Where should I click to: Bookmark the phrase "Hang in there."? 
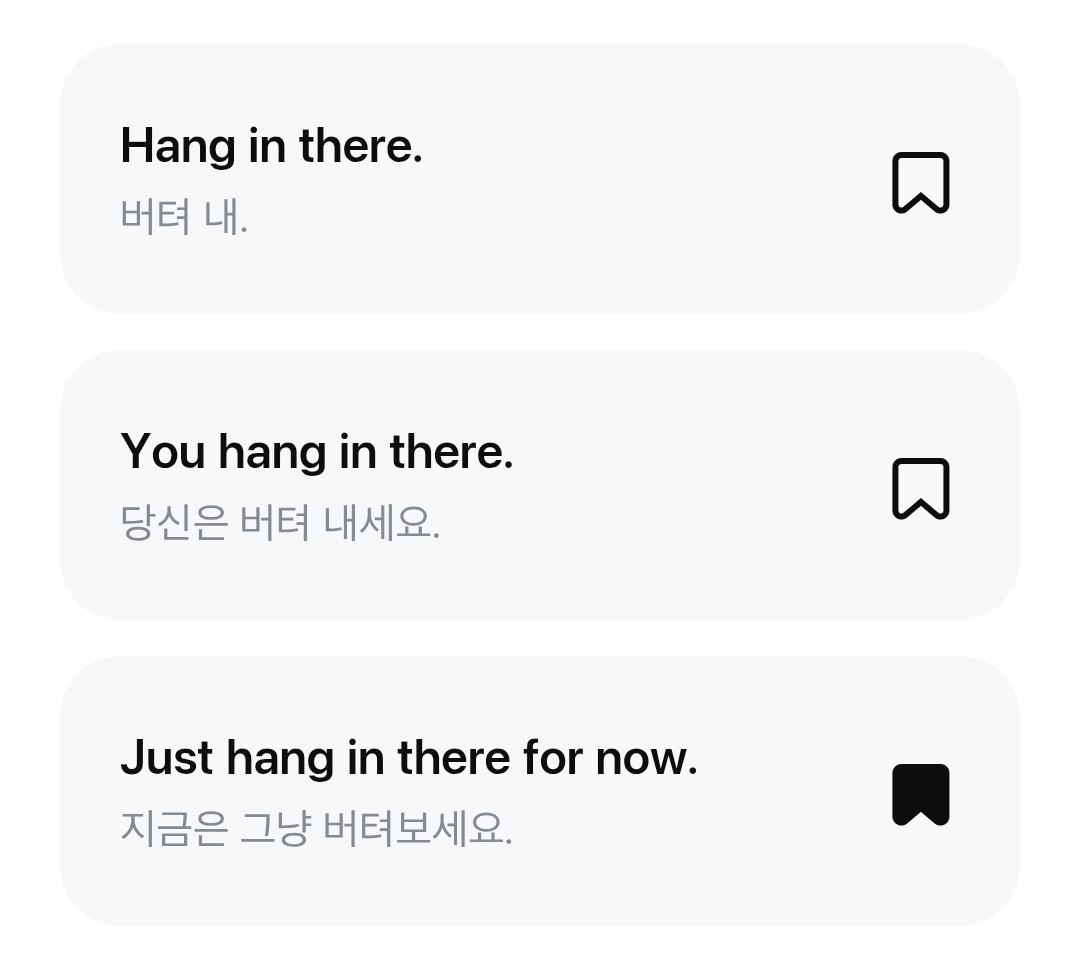[x=920, y=183]
